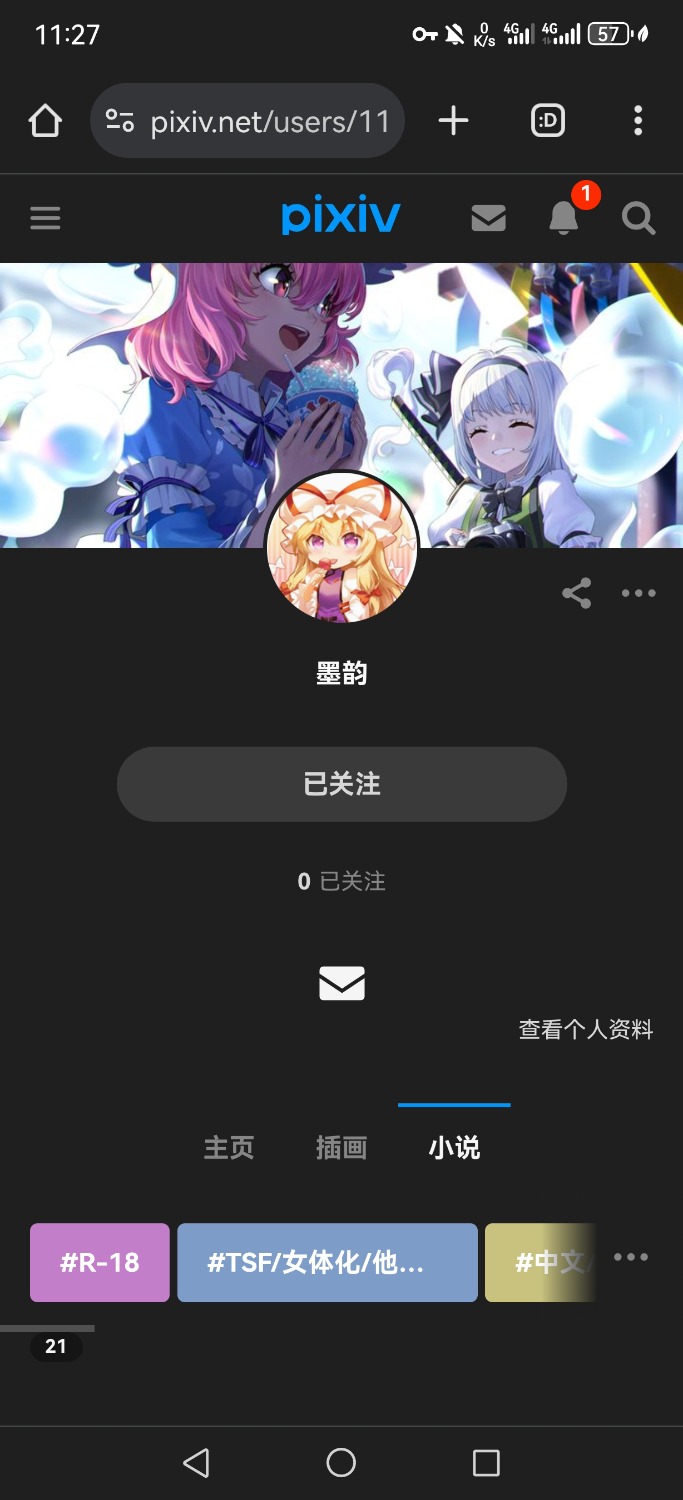Go back using the system back button
This screenshot has width=683, height=1500.
pos(196,1463)
